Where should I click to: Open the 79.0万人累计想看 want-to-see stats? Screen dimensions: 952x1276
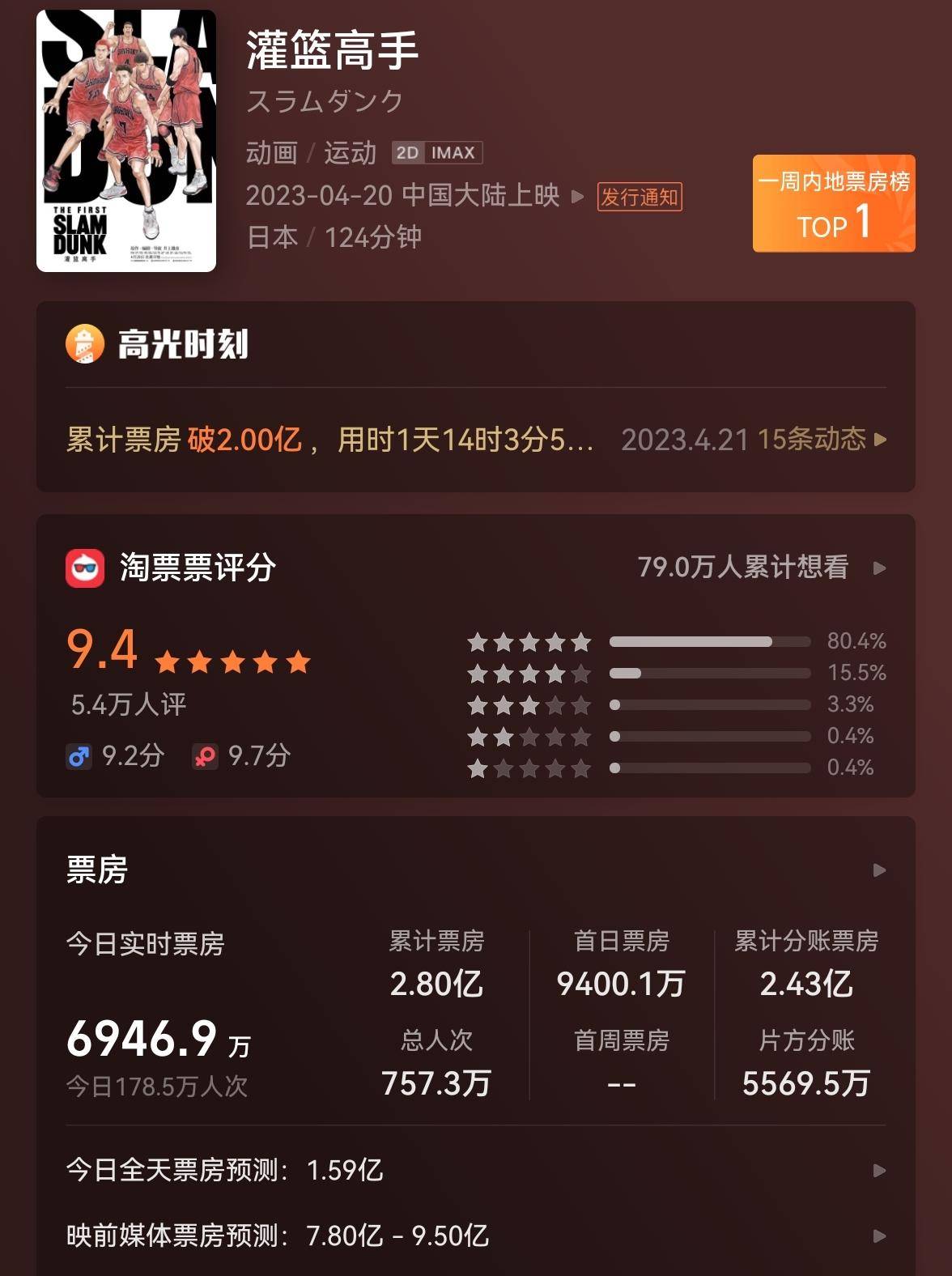coord(759,568)
